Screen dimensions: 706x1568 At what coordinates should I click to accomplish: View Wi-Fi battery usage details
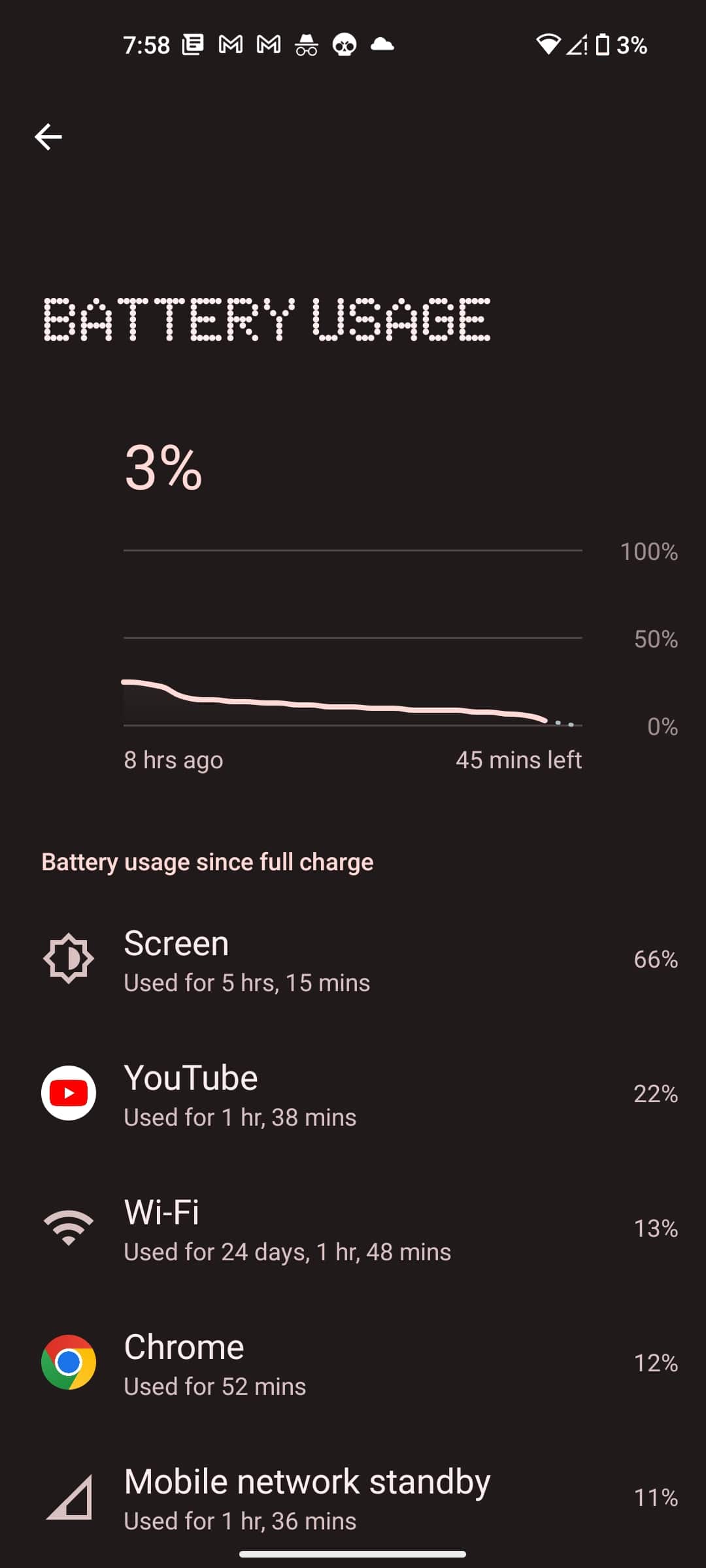[x=353, y=1230]
